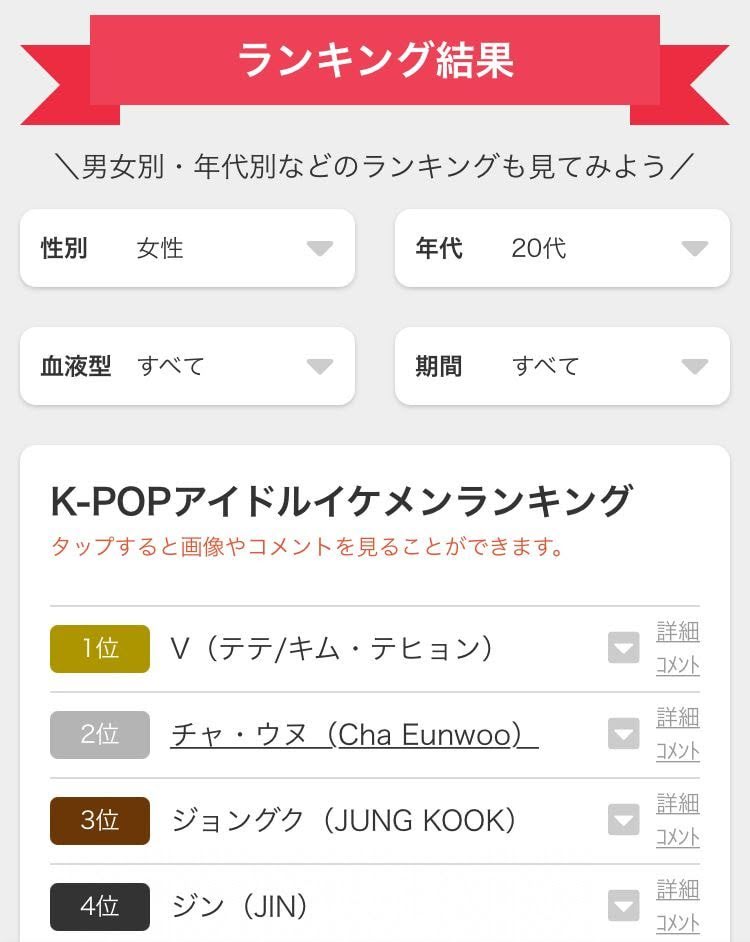
Task: Expand the 2位 チャ・ウヌ row arrow
Action: click(623, 735)
